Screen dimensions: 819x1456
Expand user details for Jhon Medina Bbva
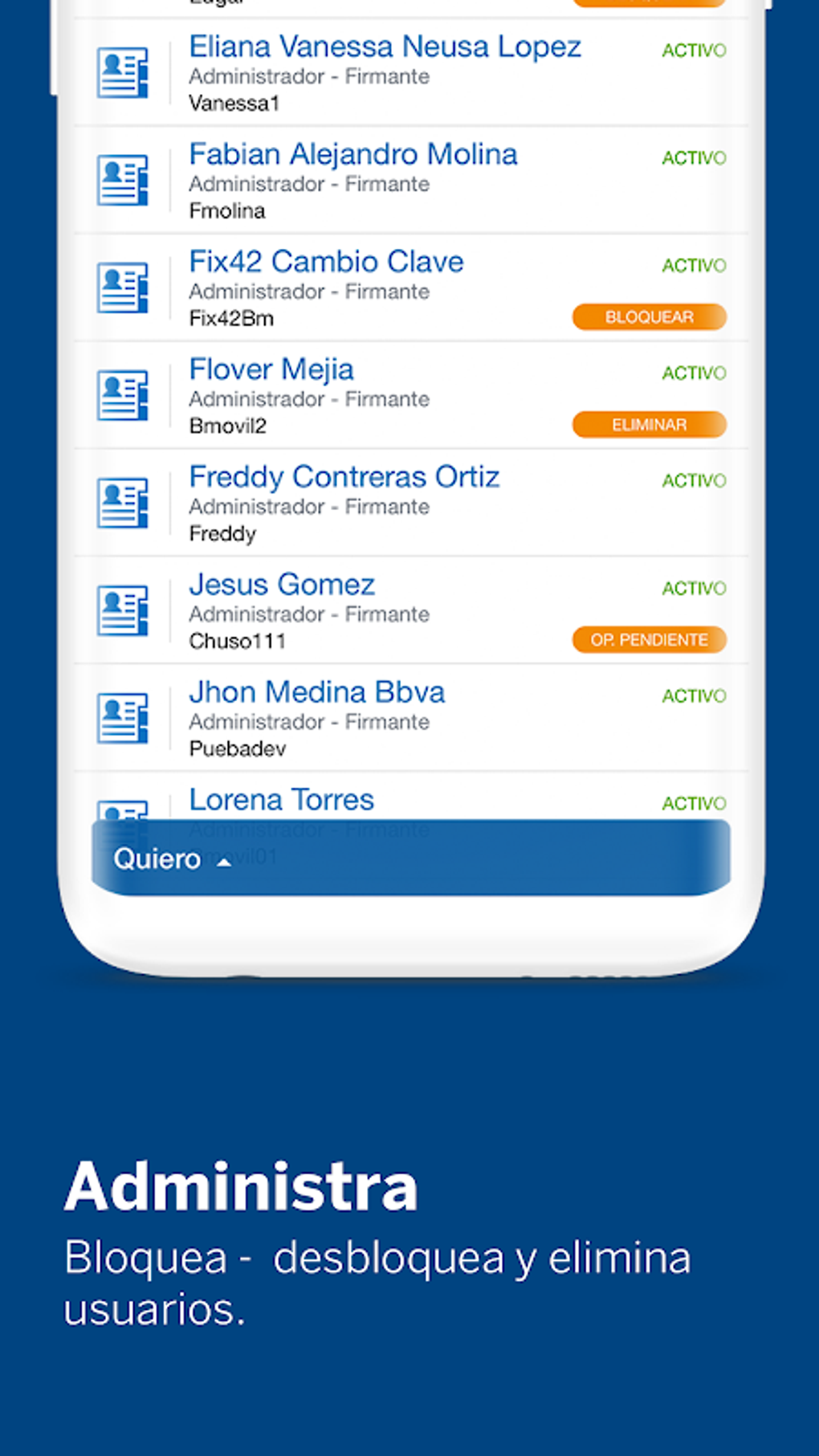[x=318, y=691]
